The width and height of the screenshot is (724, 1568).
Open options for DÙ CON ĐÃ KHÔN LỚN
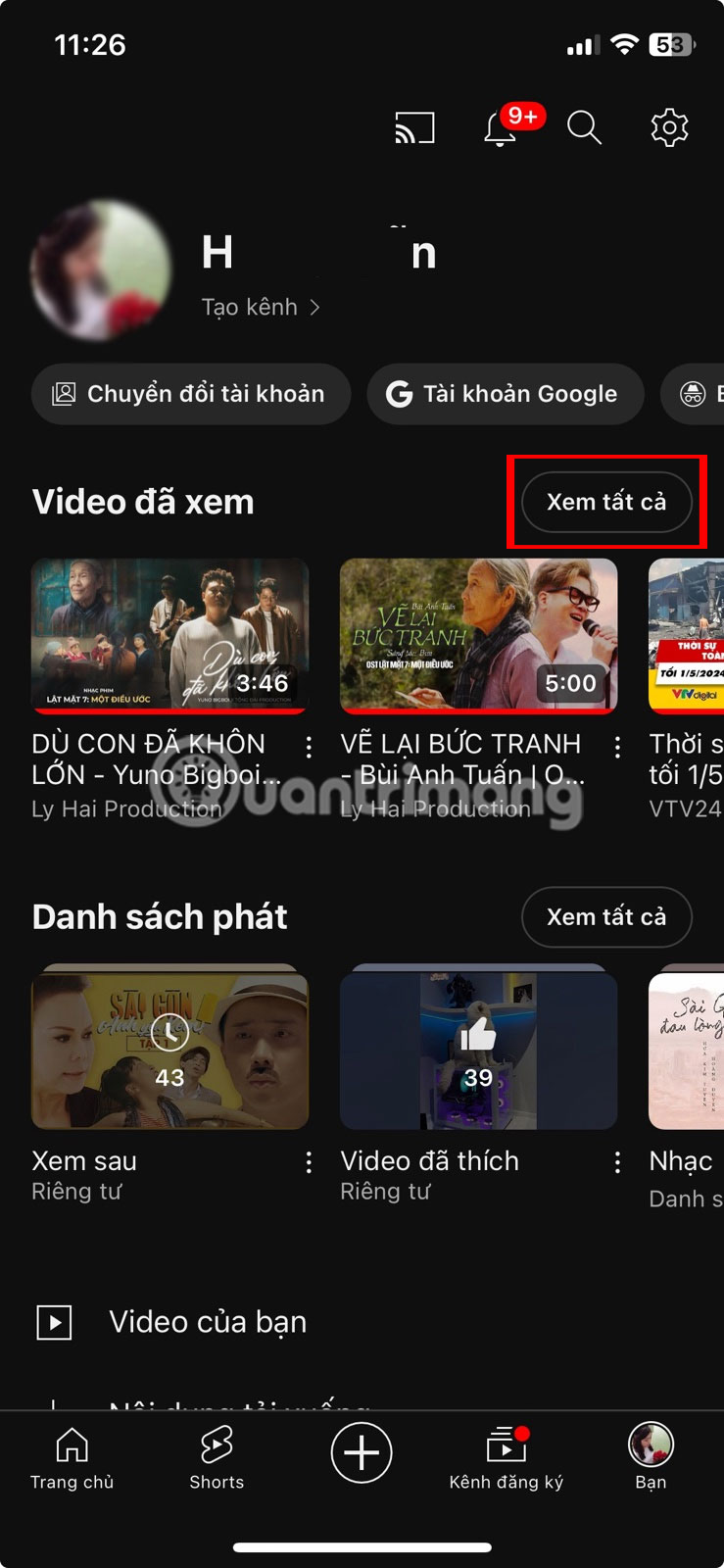(x=309, y=748)
